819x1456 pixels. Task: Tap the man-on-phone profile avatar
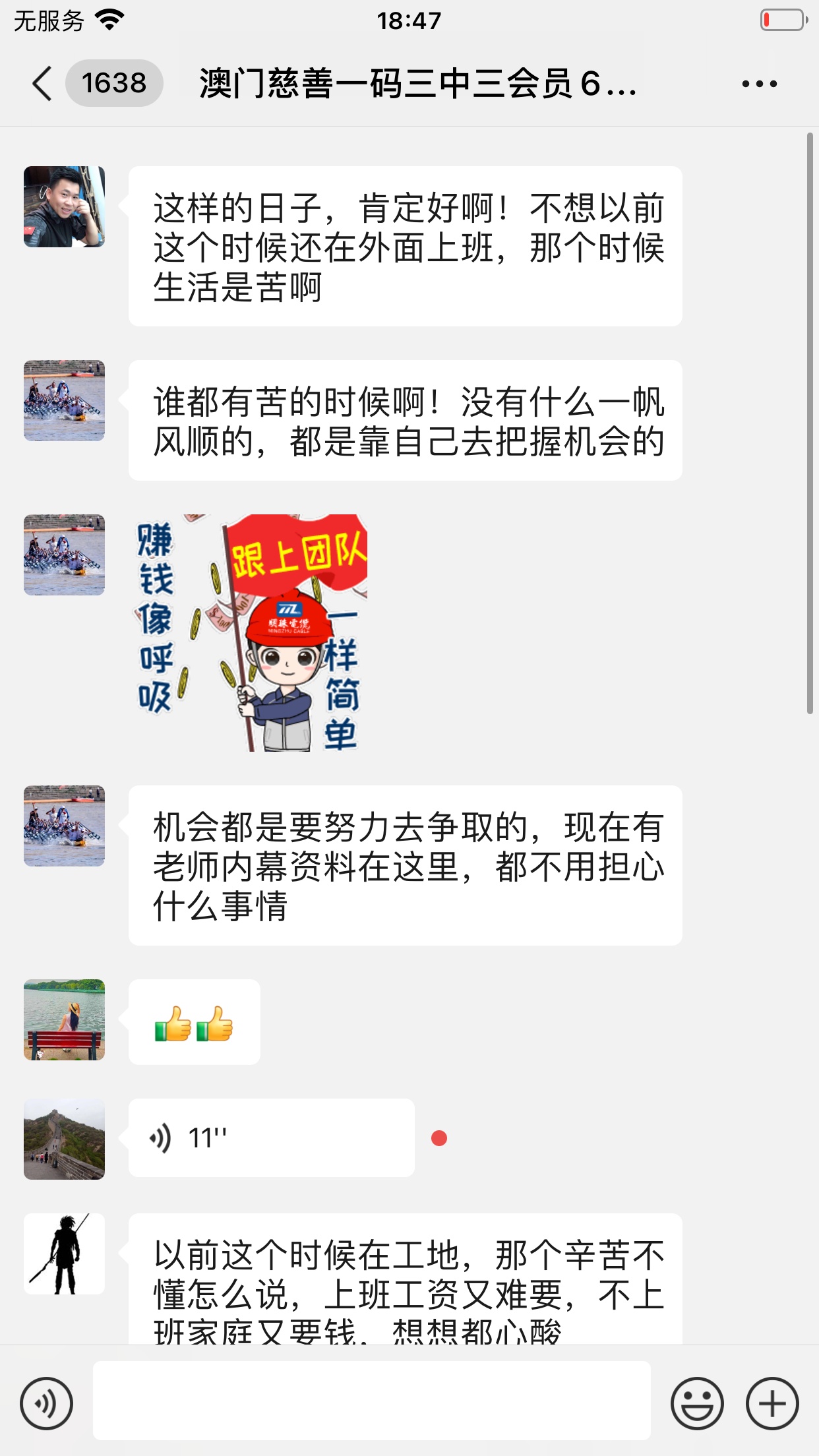point(64,206)
